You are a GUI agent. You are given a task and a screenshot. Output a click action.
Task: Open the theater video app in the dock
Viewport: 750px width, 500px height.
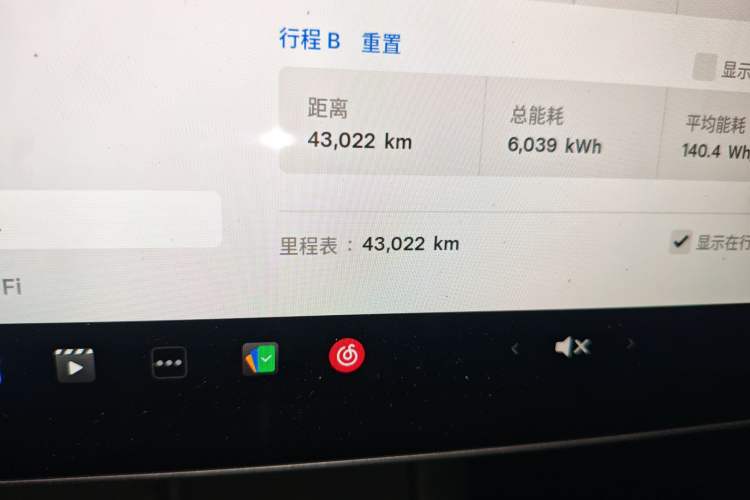tap(75, 363)
